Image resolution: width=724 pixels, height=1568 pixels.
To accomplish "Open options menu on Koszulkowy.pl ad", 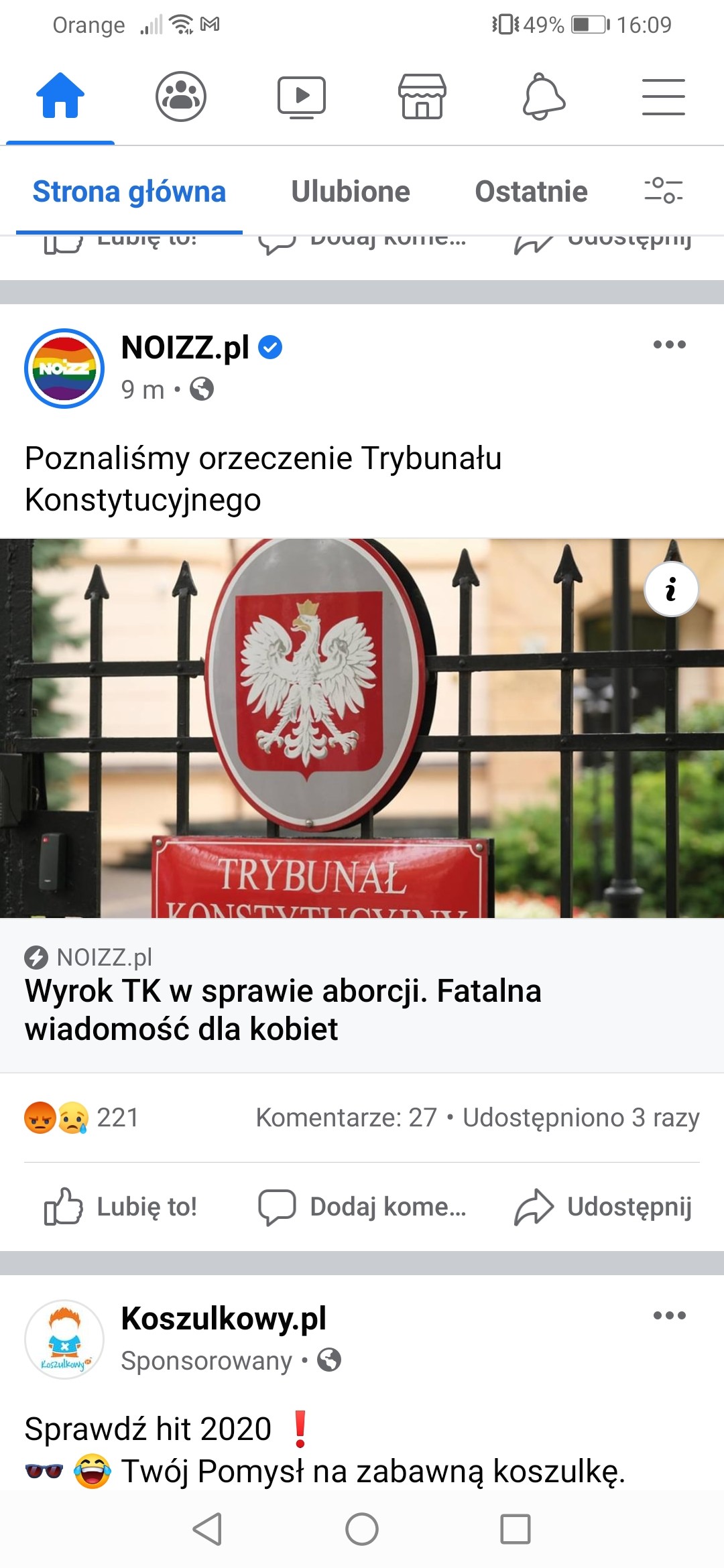I will 669,1315.
